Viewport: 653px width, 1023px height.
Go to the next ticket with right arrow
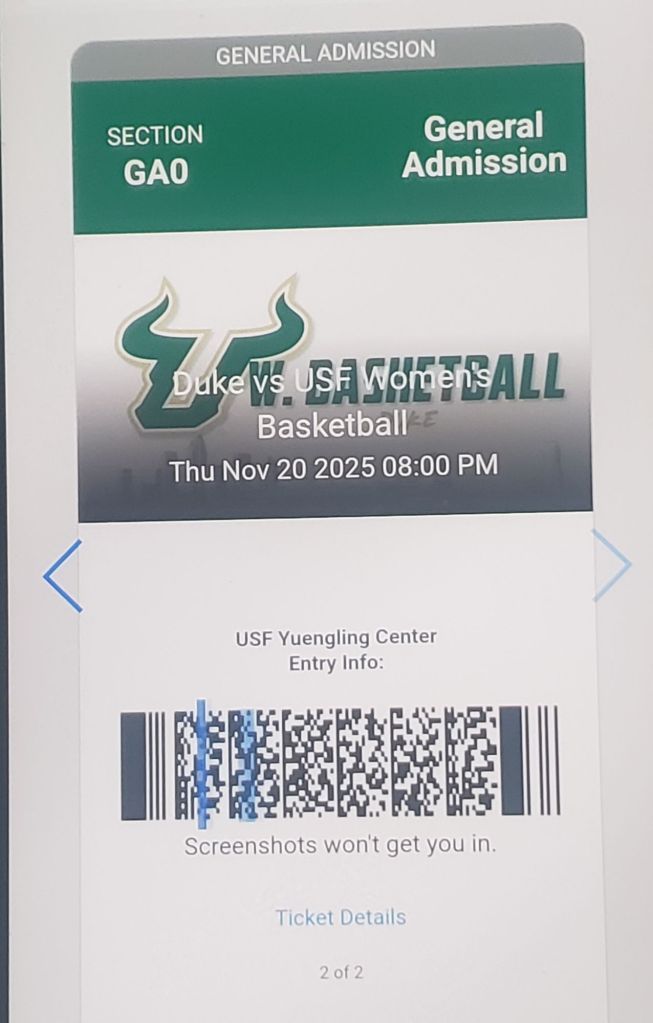[x=611, y=566]
